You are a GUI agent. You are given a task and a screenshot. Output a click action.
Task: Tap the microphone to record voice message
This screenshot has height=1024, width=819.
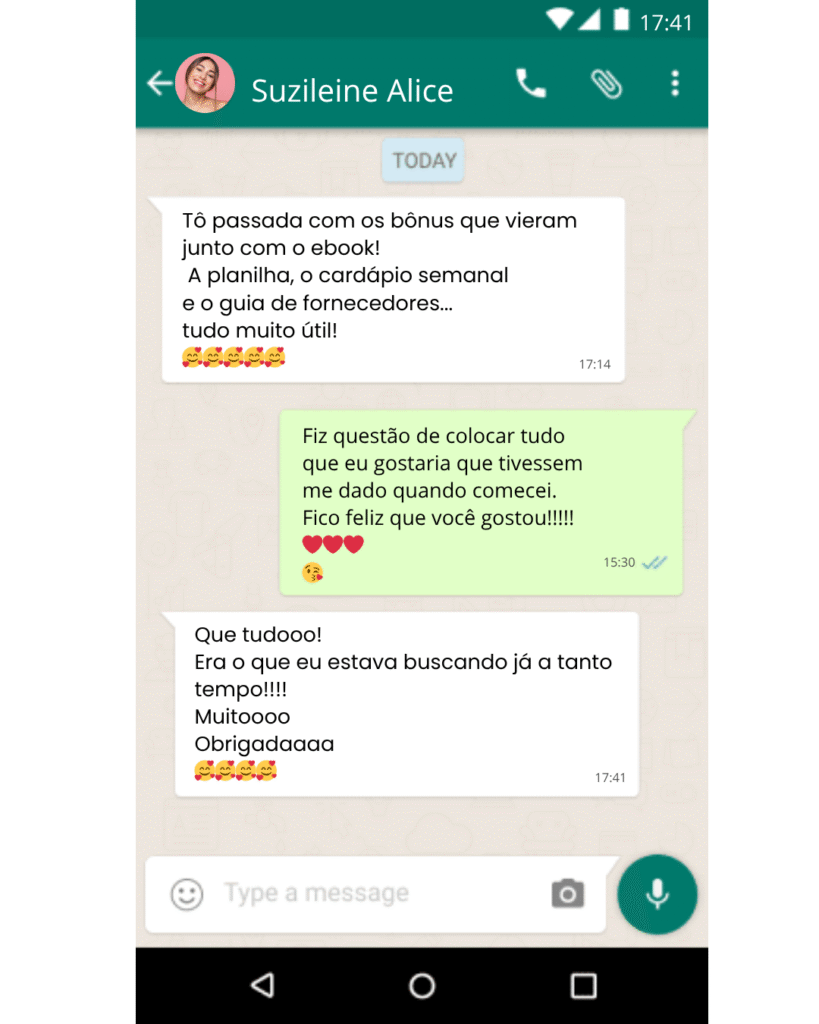click(x=657, y=894)
